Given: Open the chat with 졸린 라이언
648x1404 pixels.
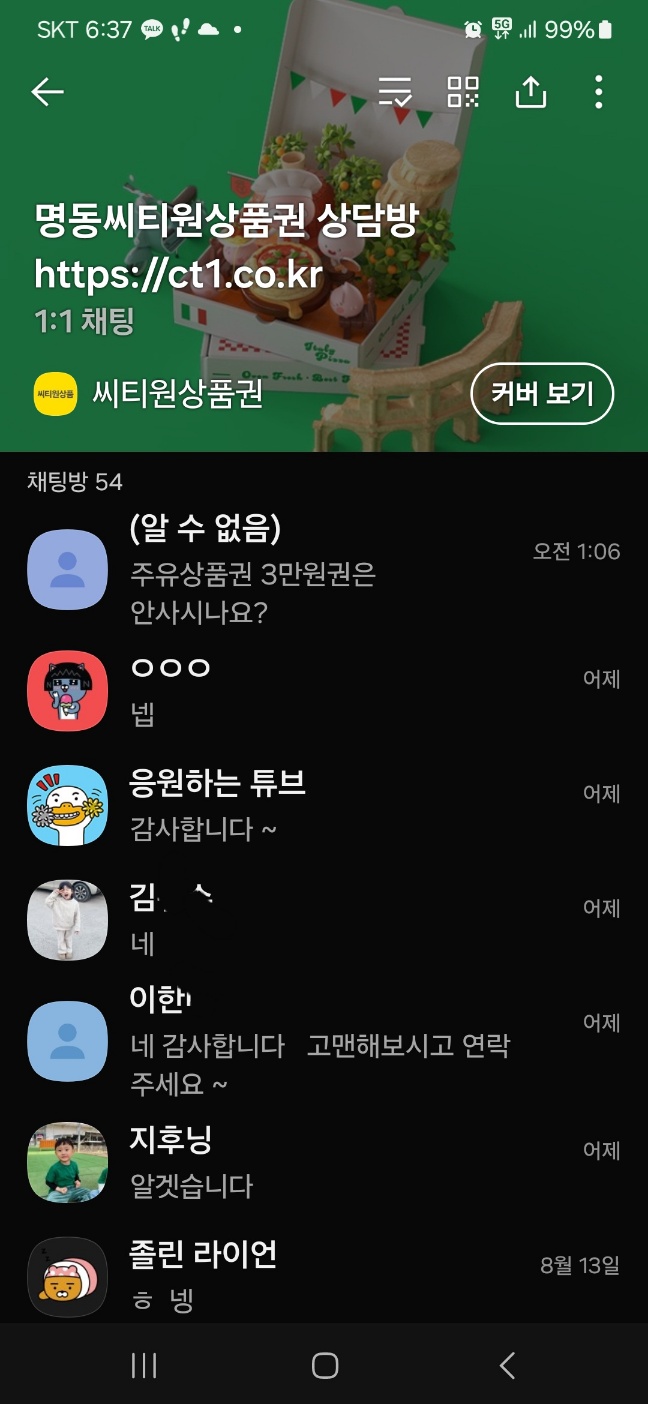Looking at the screenshot, I should [x=324, y=1276].
